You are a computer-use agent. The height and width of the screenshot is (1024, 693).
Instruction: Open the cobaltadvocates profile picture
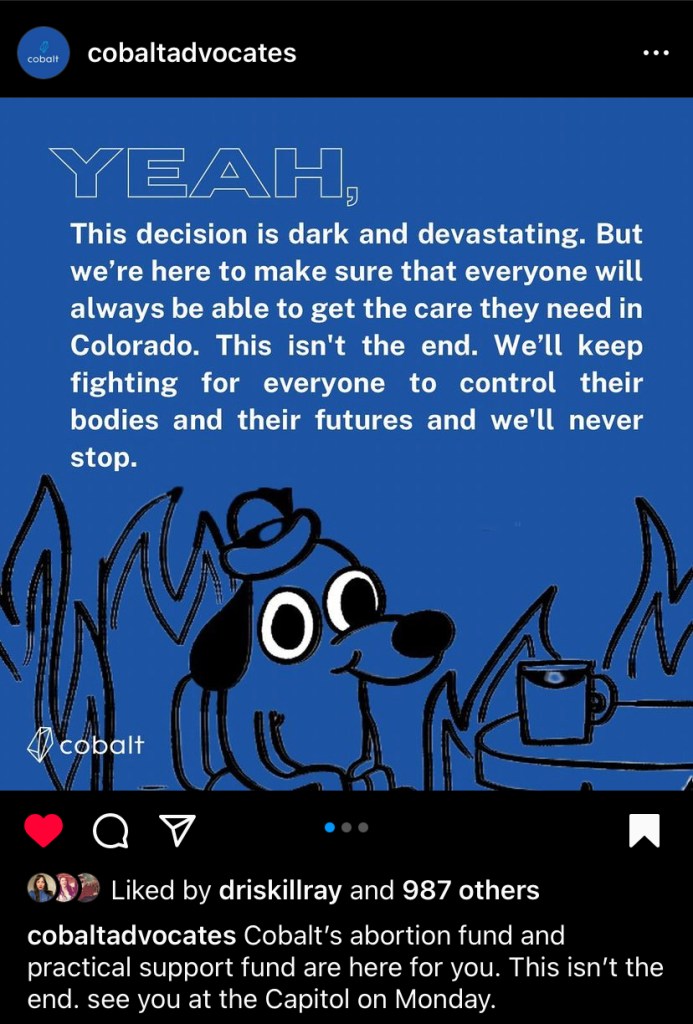[43, 54]
